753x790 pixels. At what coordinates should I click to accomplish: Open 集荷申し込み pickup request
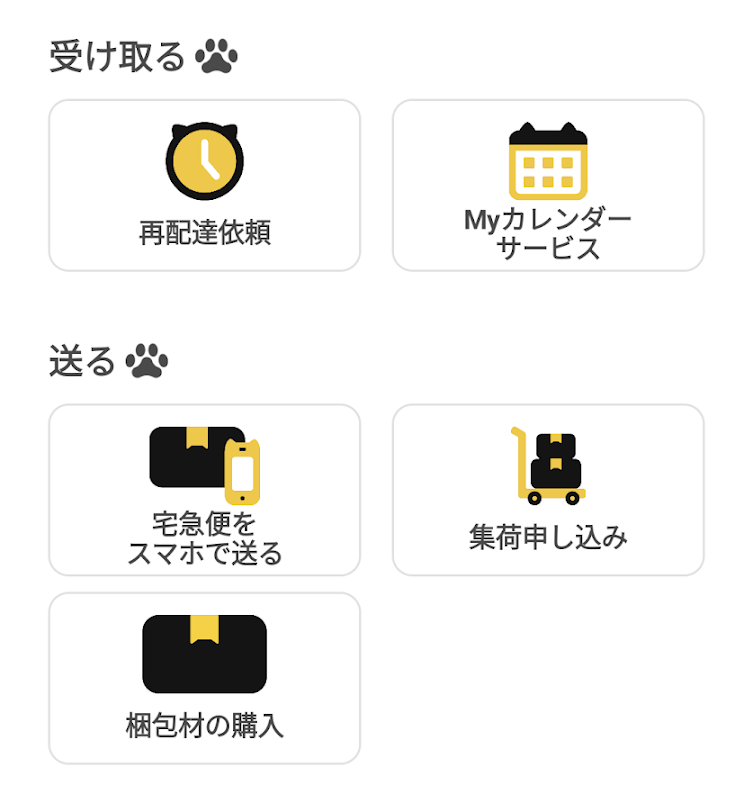pos(548,490)
